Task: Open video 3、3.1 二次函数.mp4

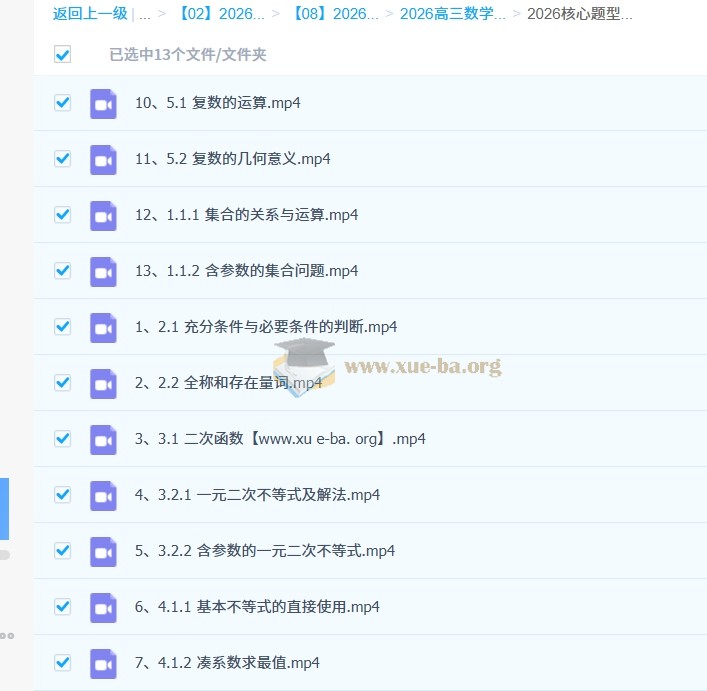Action: 281,438
